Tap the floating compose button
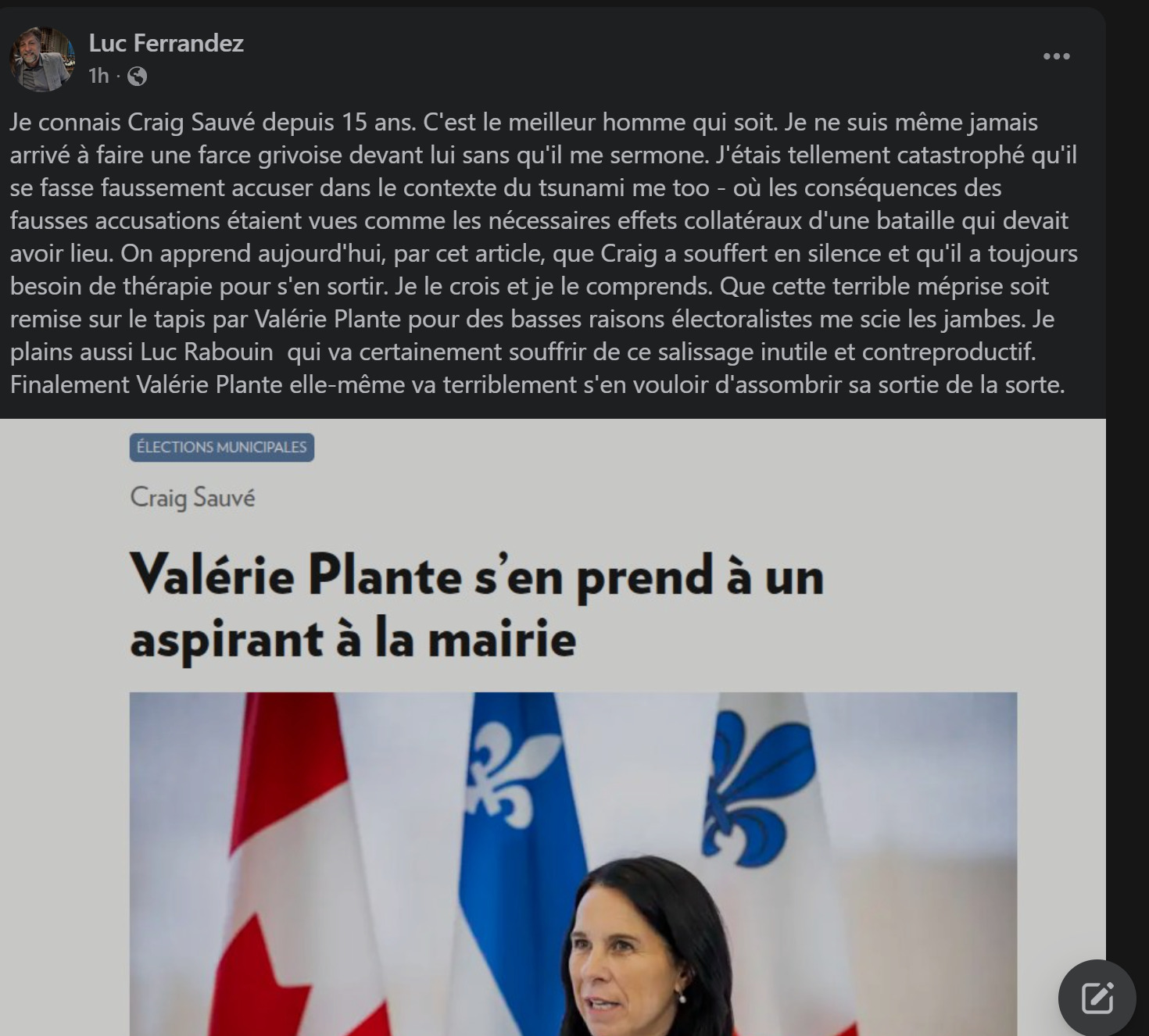Screen dimensions: 1149x1036 (x=1097, y=998)
